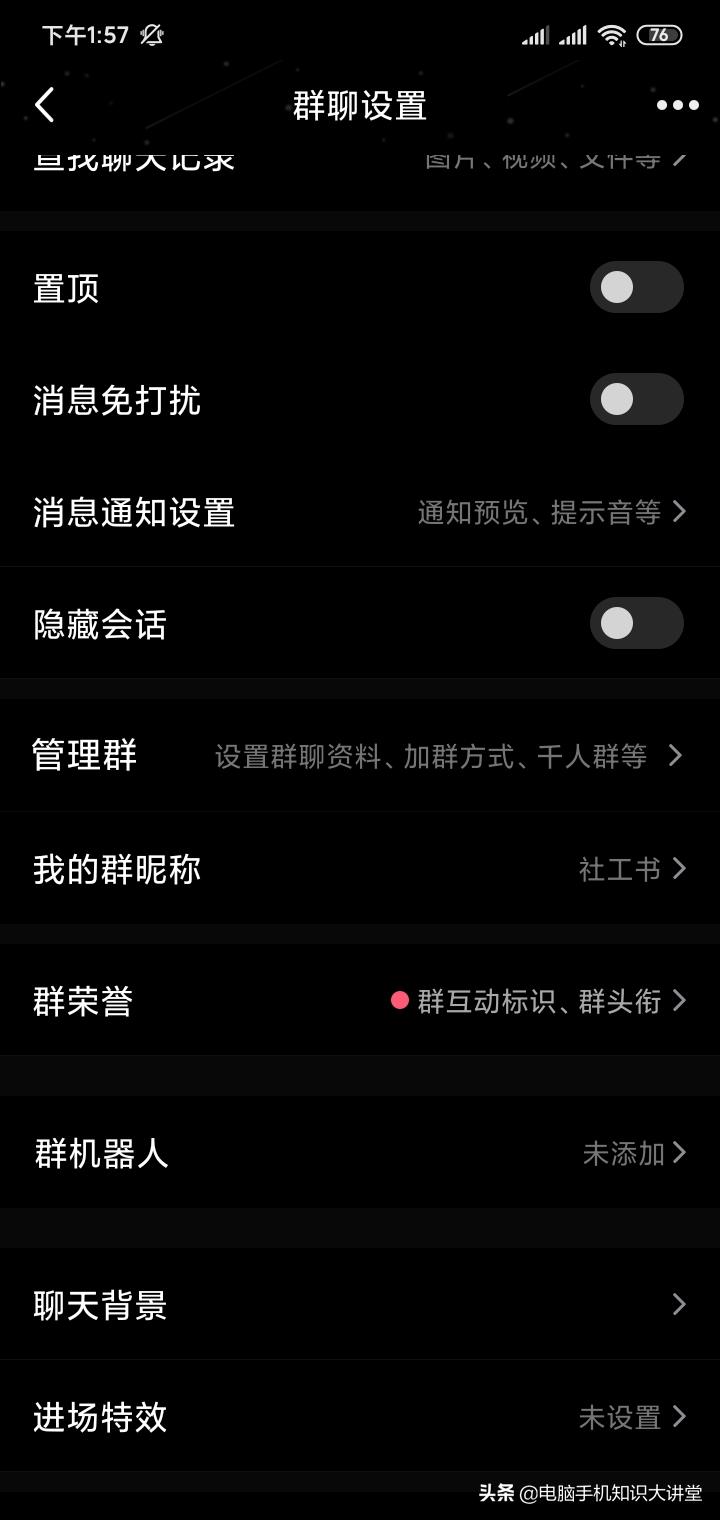Open the three-dot more options menu
The width and height of the screenshot is (720, 1520).
(676, 104)
